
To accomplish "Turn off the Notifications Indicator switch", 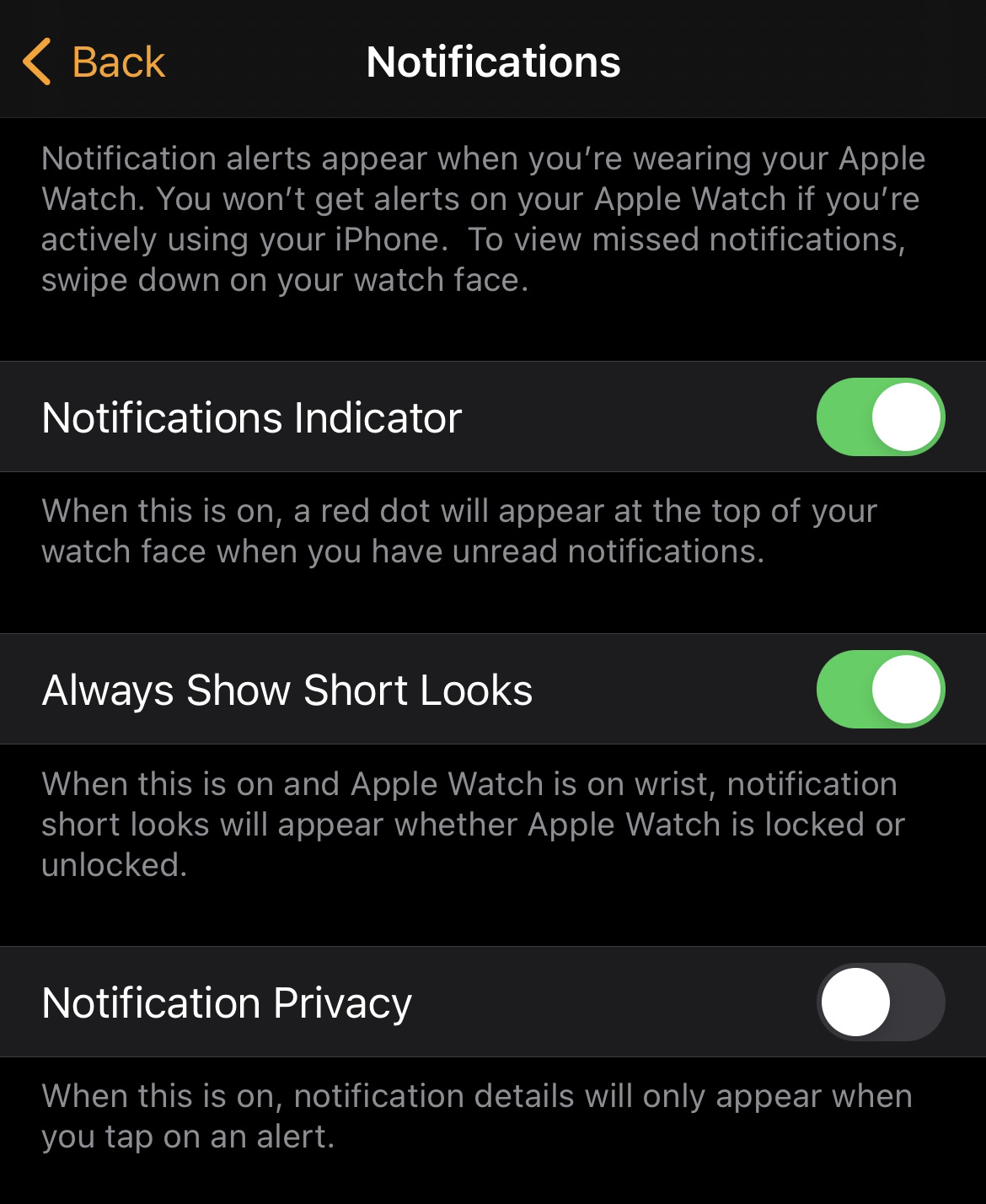I will [x=880, y=417].
